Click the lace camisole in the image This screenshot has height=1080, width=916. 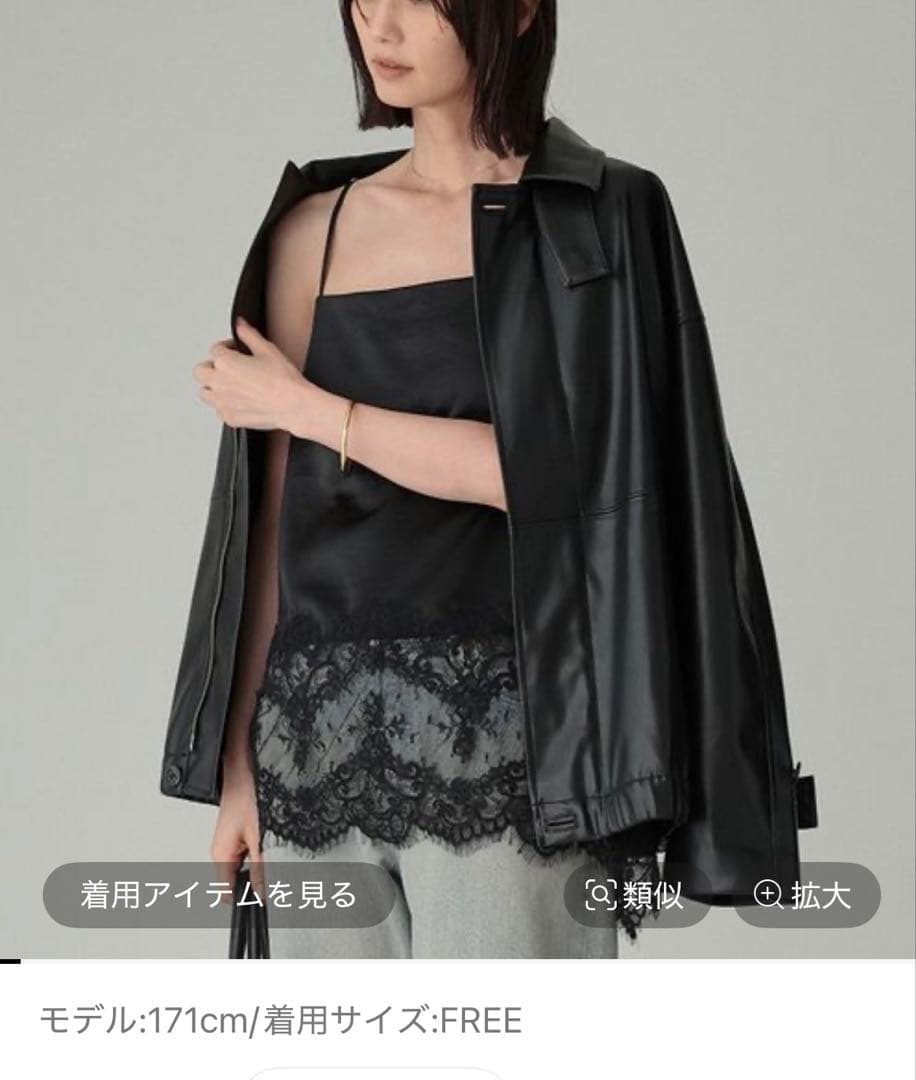click(400, 500)
